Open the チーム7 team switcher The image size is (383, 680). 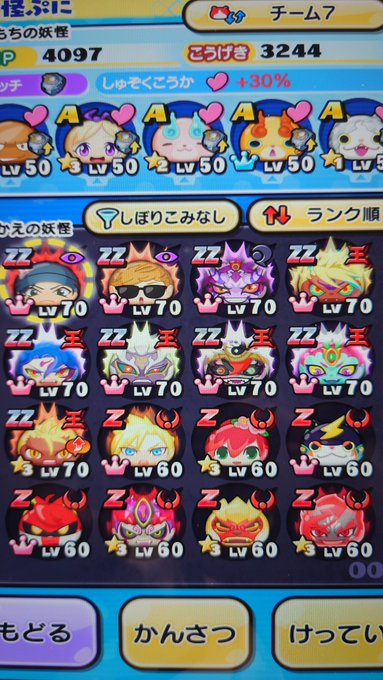[284, 15]
